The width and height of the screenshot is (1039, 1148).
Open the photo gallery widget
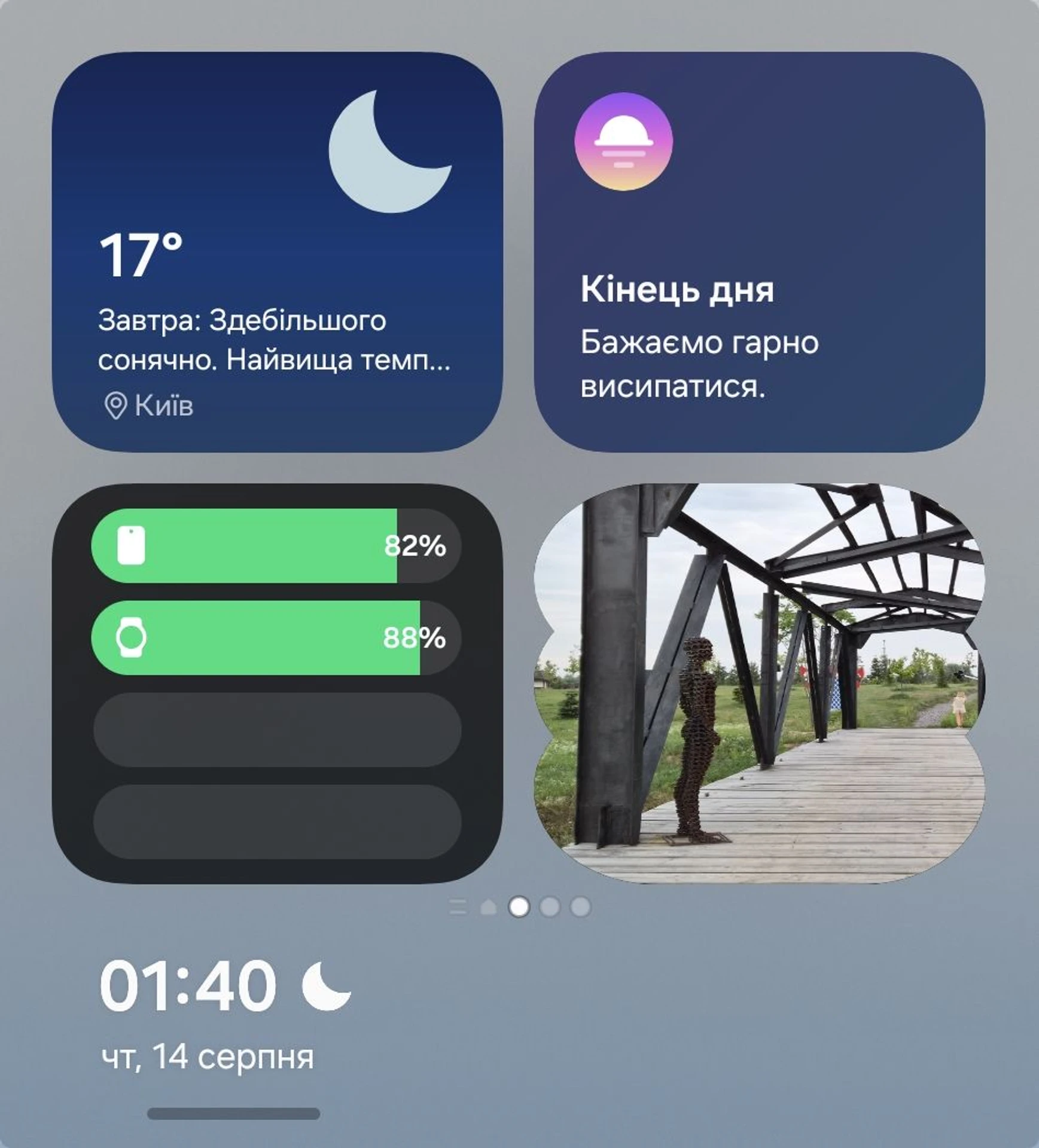point(758,683)
